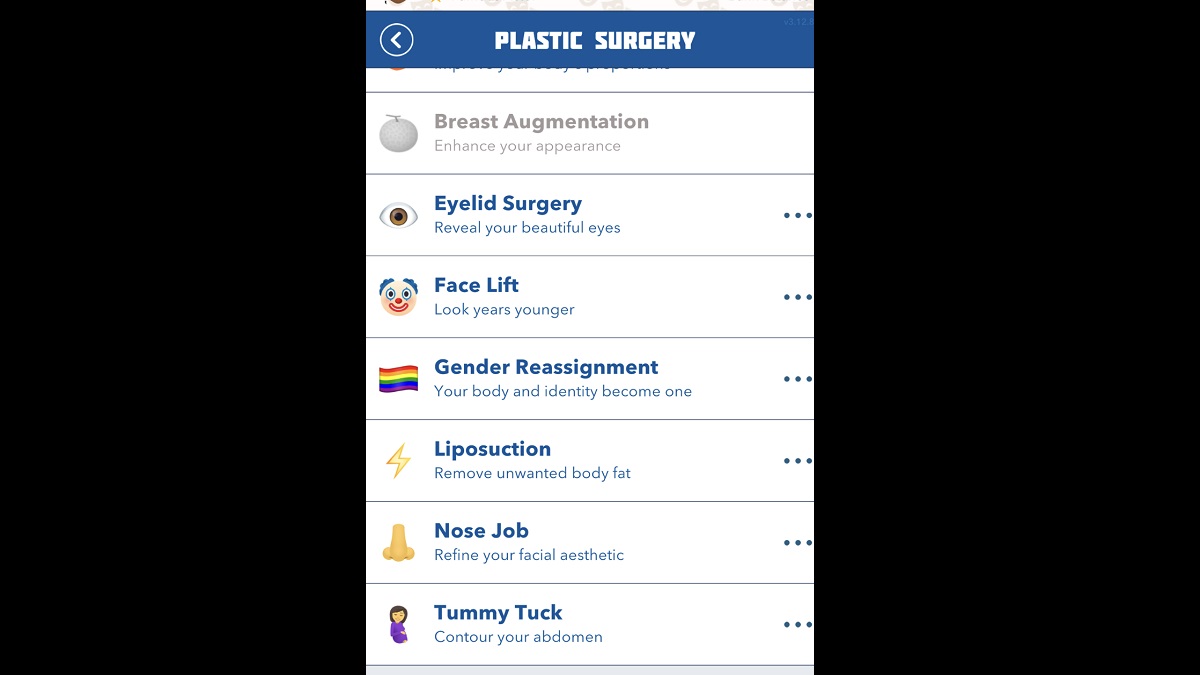Choose the Tummy Tuck option
1200x675 pixels.
click(x=589, y=624)
